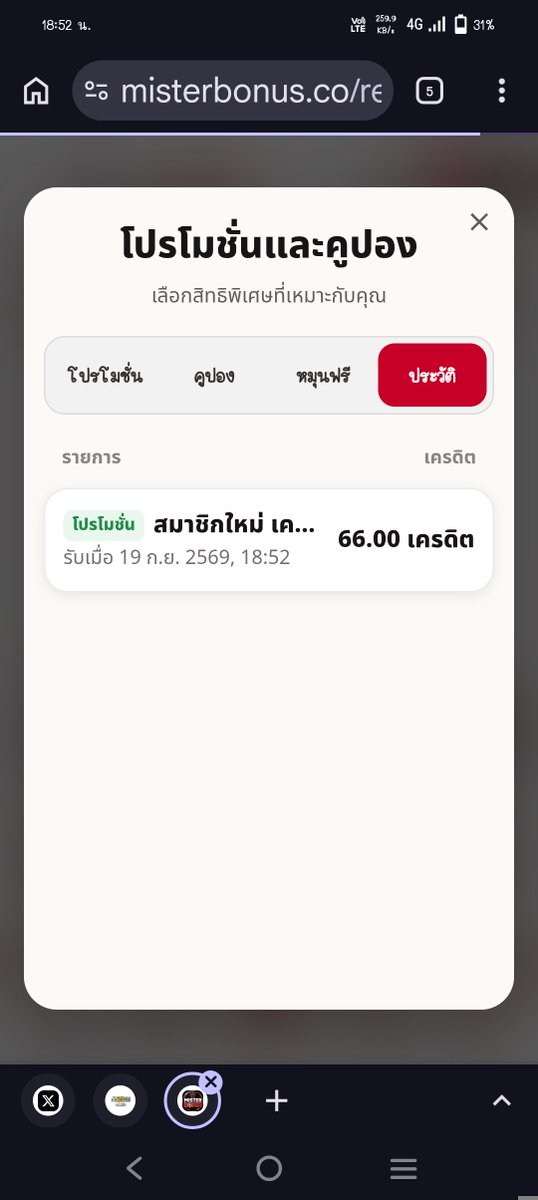Tap the browser home icon
Screen dimensions: 538x1200
(36, 91)
